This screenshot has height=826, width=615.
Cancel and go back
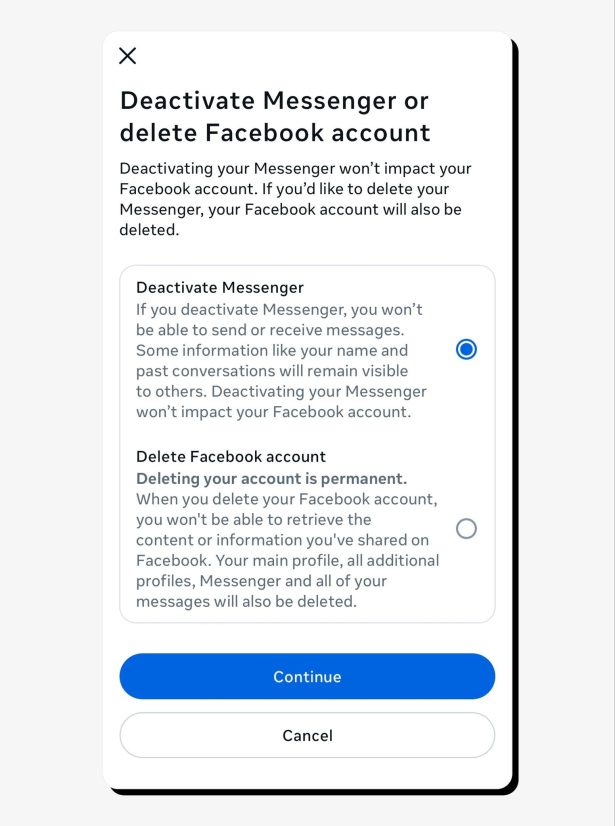pos(307,736)
